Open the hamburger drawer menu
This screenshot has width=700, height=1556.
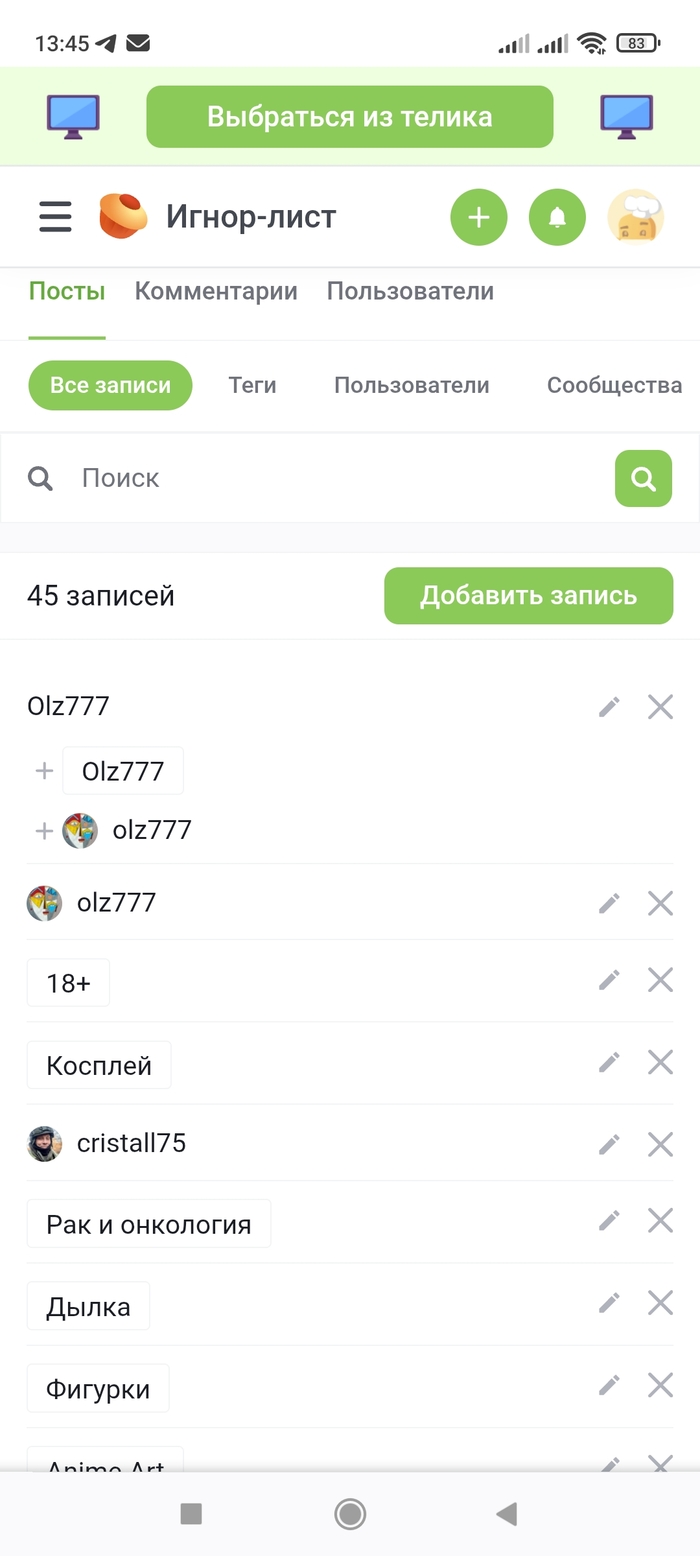pos(55,216)
